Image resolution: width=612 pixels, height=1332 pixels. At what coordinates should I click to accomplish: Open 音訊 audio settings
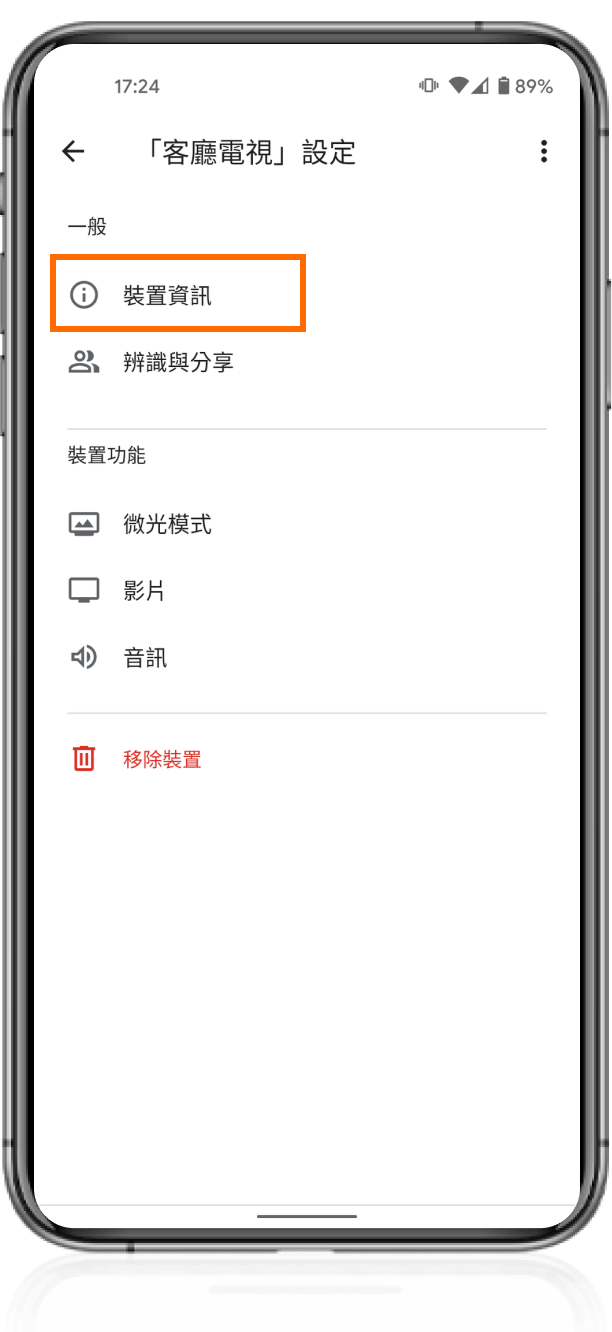click(145, 658)
